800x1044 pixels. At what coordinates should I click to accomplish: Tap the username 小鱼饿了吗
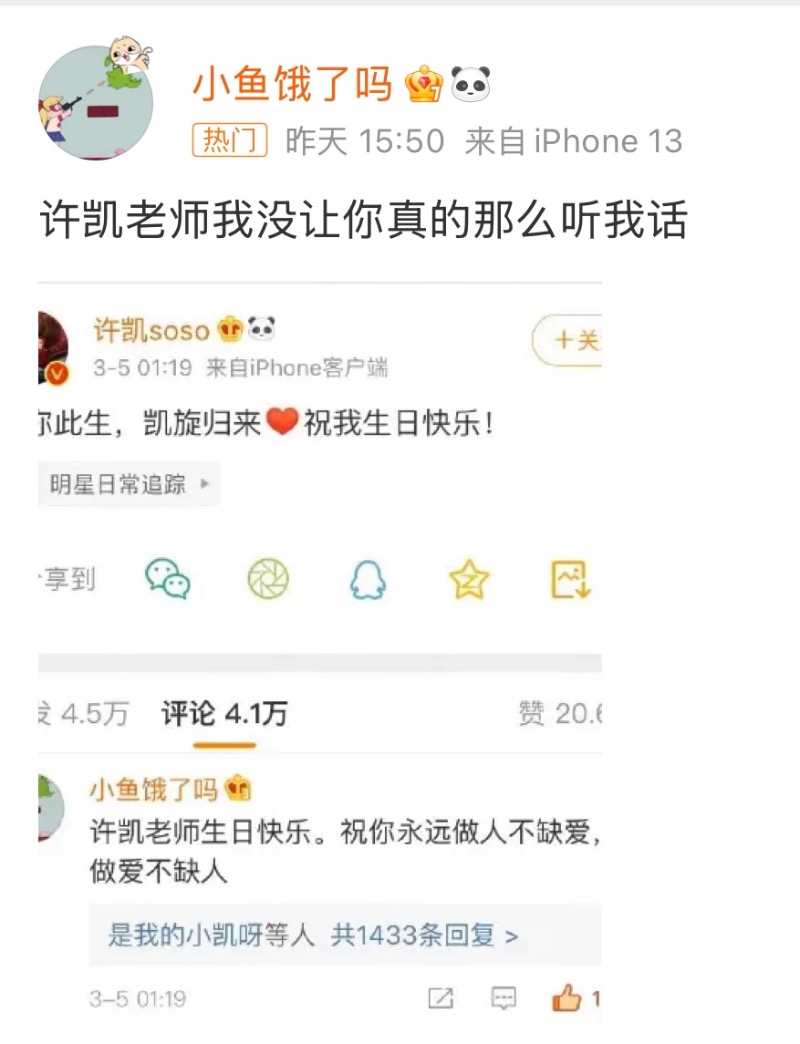point(292,86)
